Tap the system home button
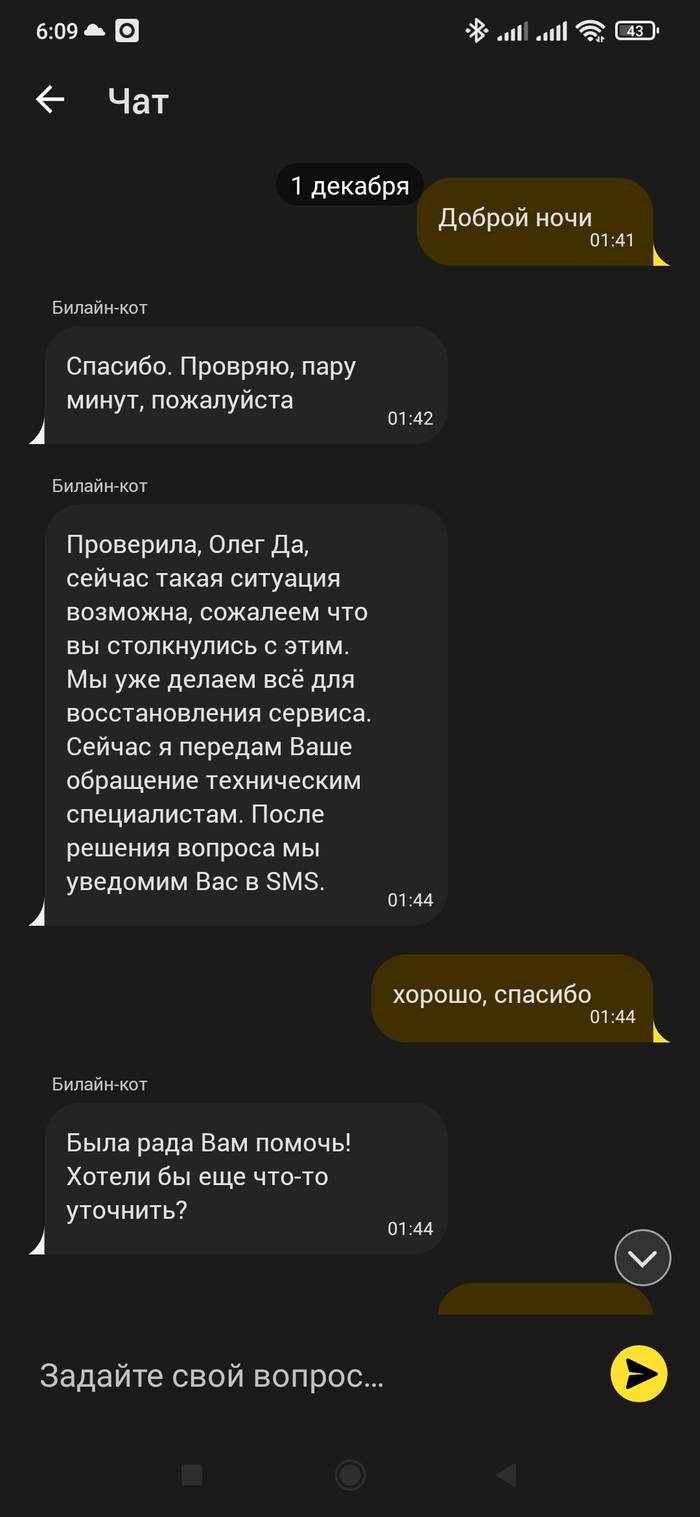700x1517 pixels. click(350, 1474)
